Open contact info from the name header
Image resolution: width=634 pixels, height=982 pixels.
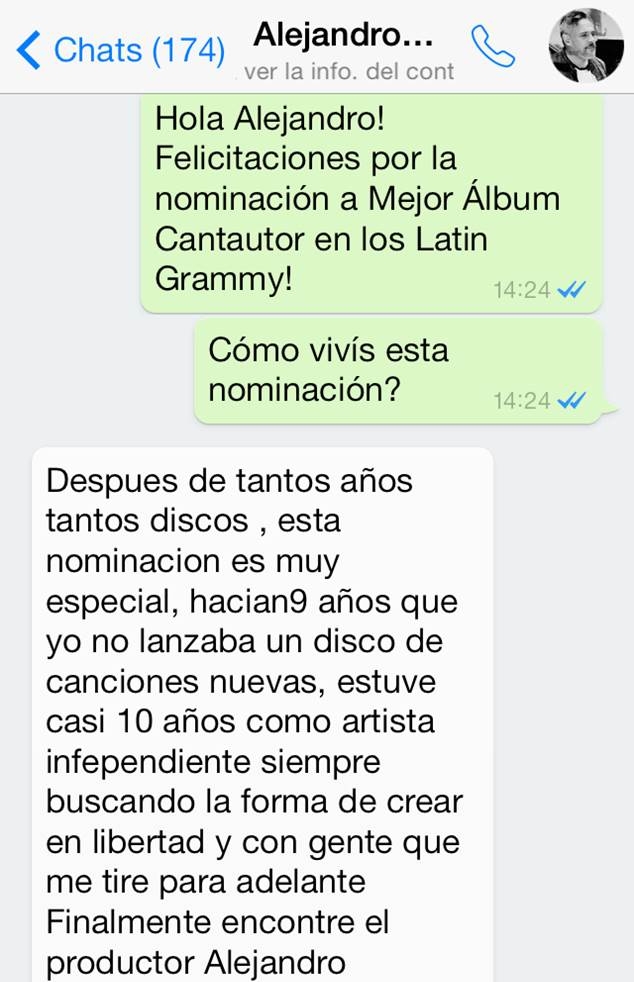(343, 50)
